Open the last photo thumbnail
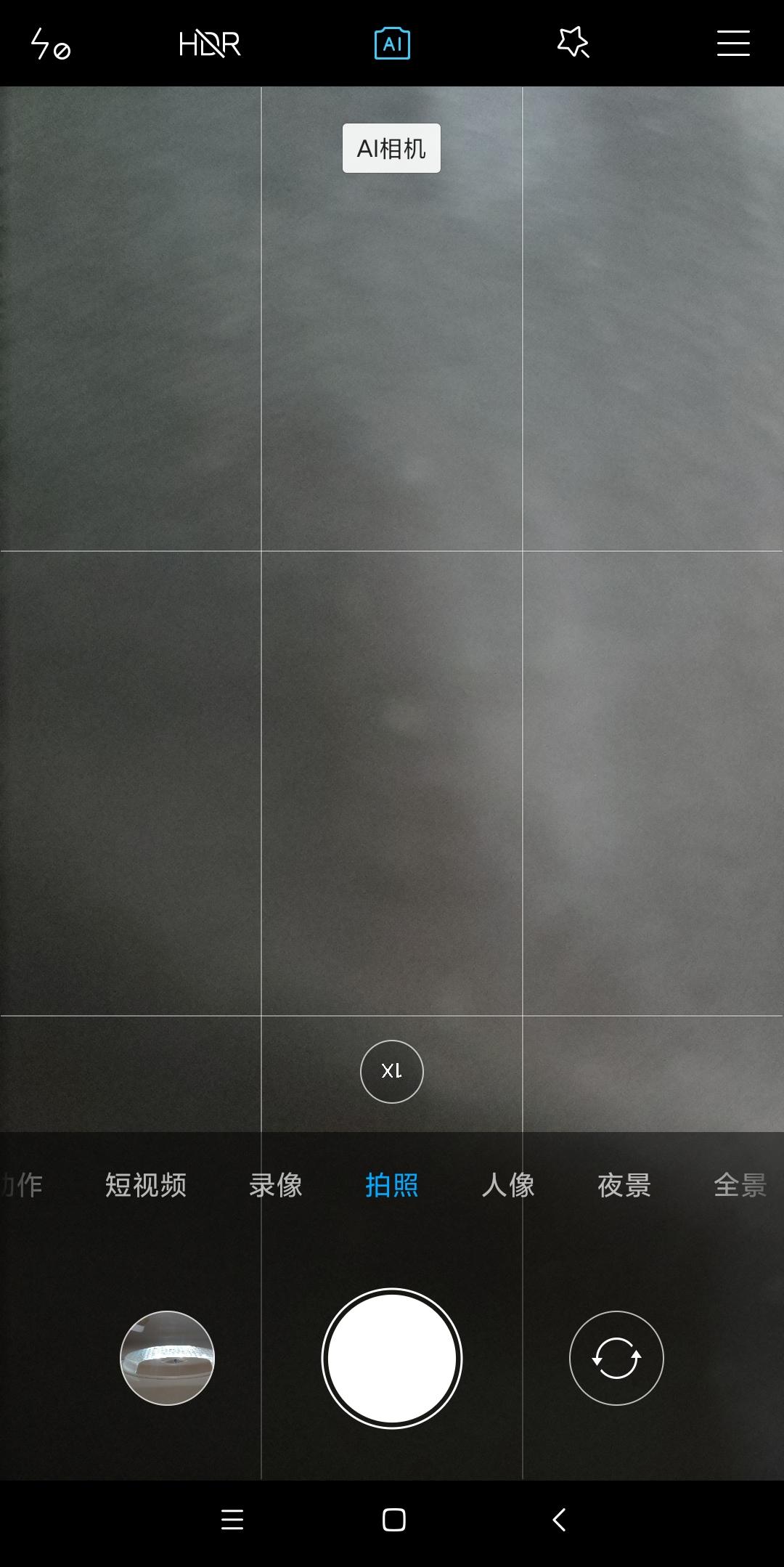Screen dimensions: 784x1567 [167, 1358]
